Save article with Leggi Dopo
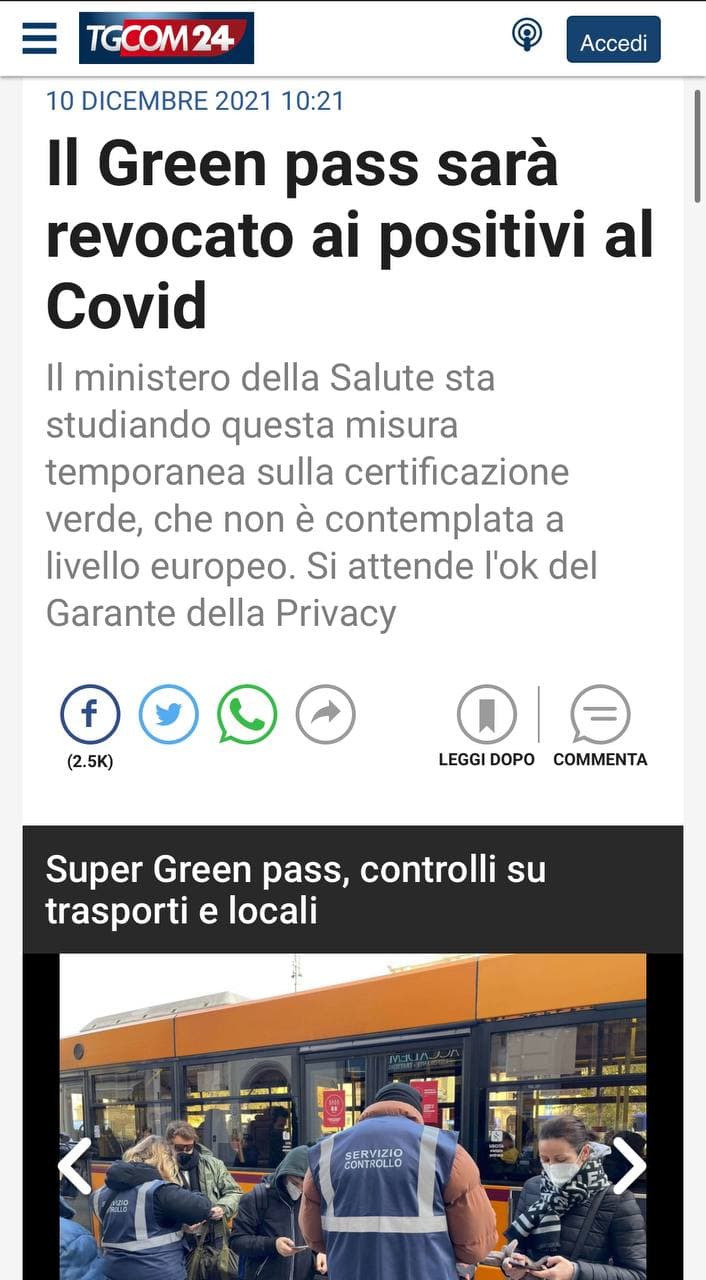Image resolution: width=706 pixels, height=1280 pixels. 487,722
